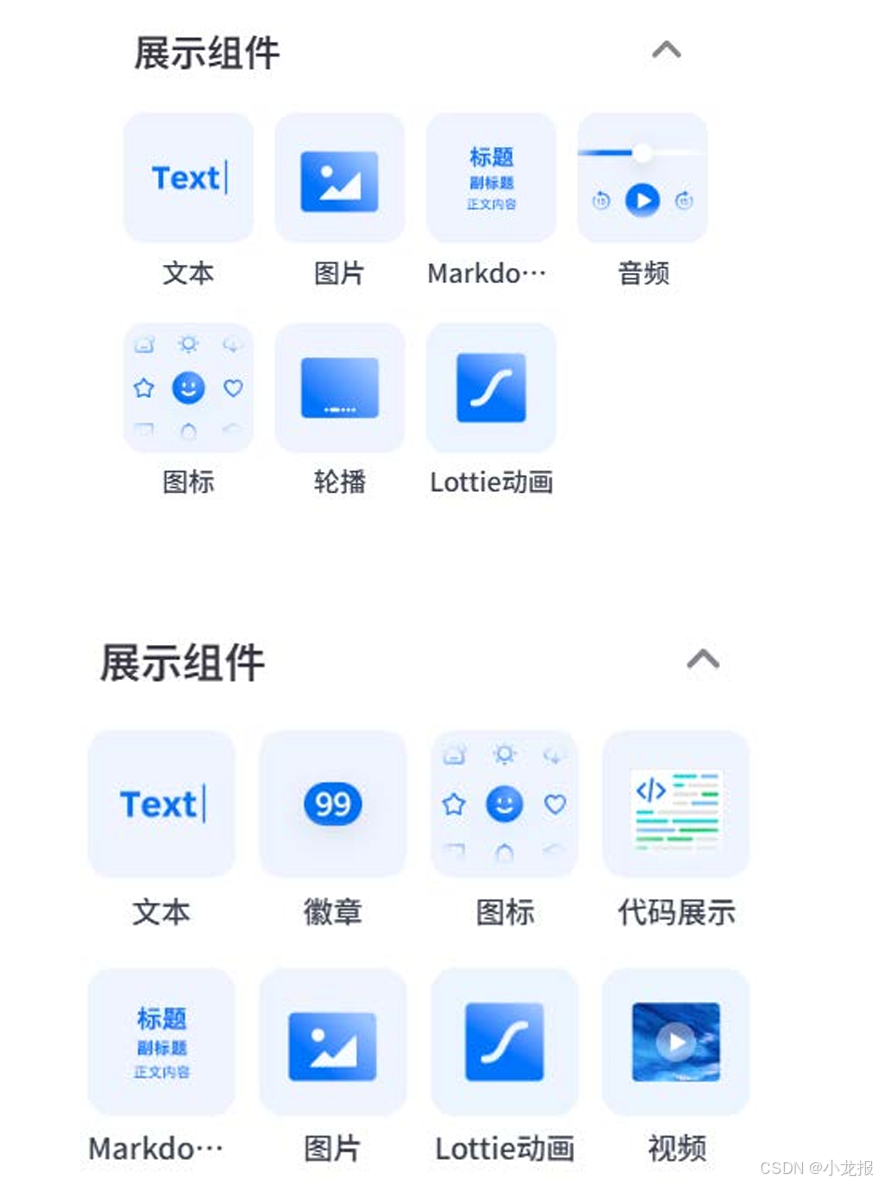The image size is (877, 1183).
Task: Open the 代码展示 code display component
Action: (675, 804)
